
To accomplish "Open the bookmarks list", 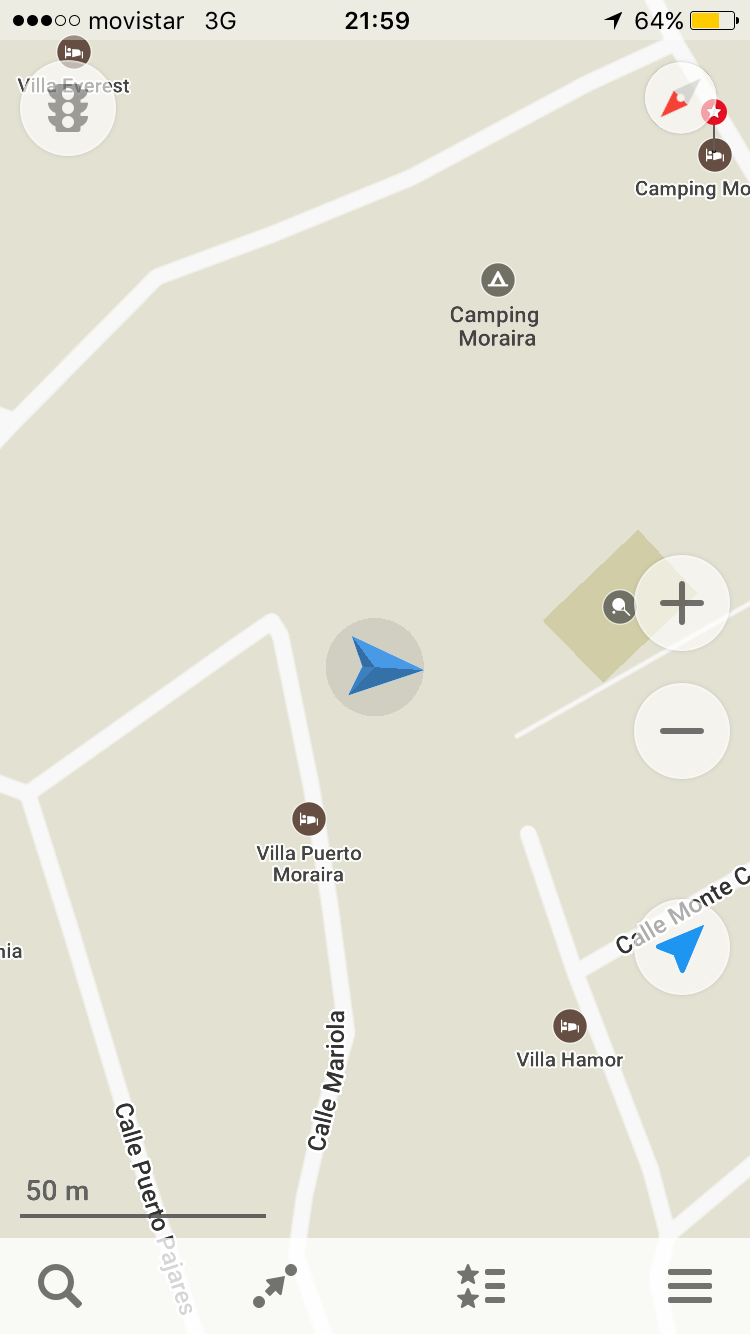I will [x=481, y=1286].
